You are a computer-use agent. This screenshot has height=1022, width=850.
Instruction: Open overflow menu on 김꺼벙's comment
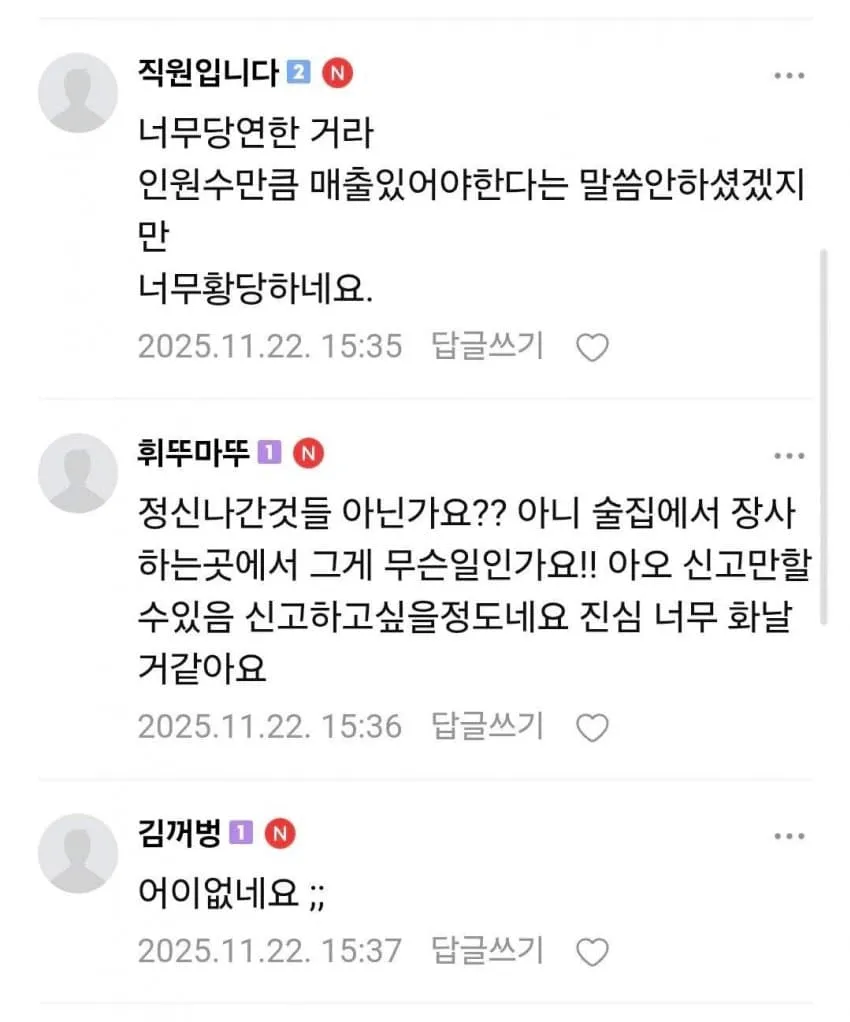point(789,836)
